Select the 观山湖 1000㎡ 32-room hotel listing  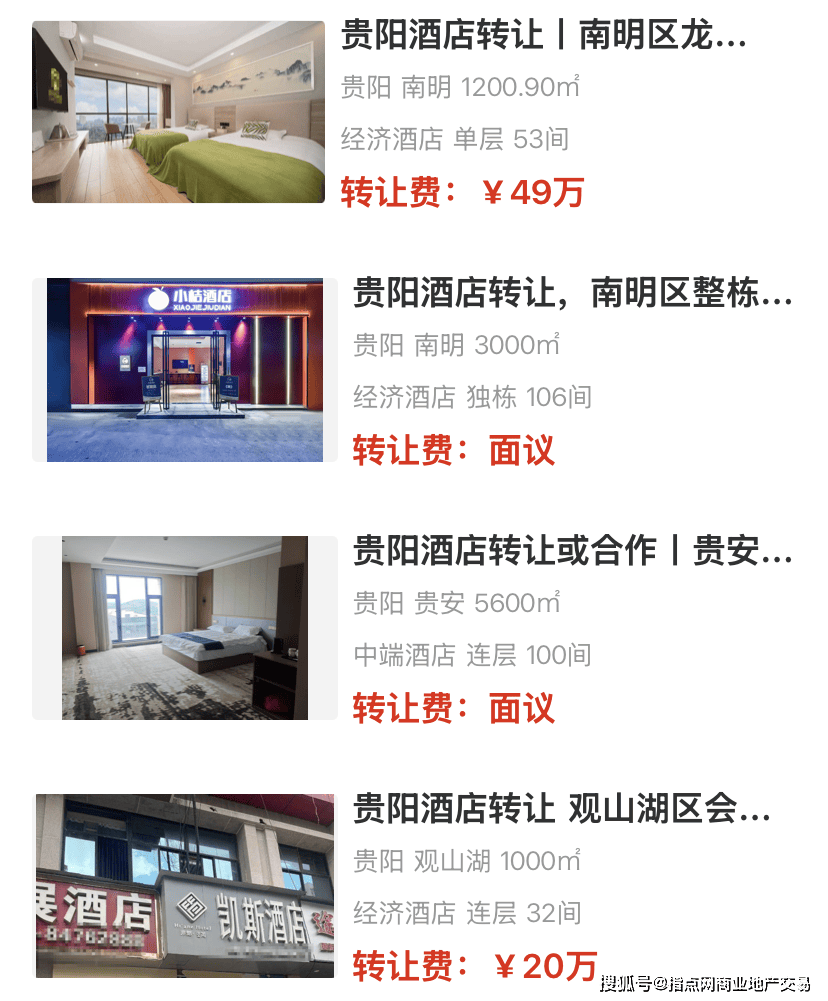tap(561, 809)
